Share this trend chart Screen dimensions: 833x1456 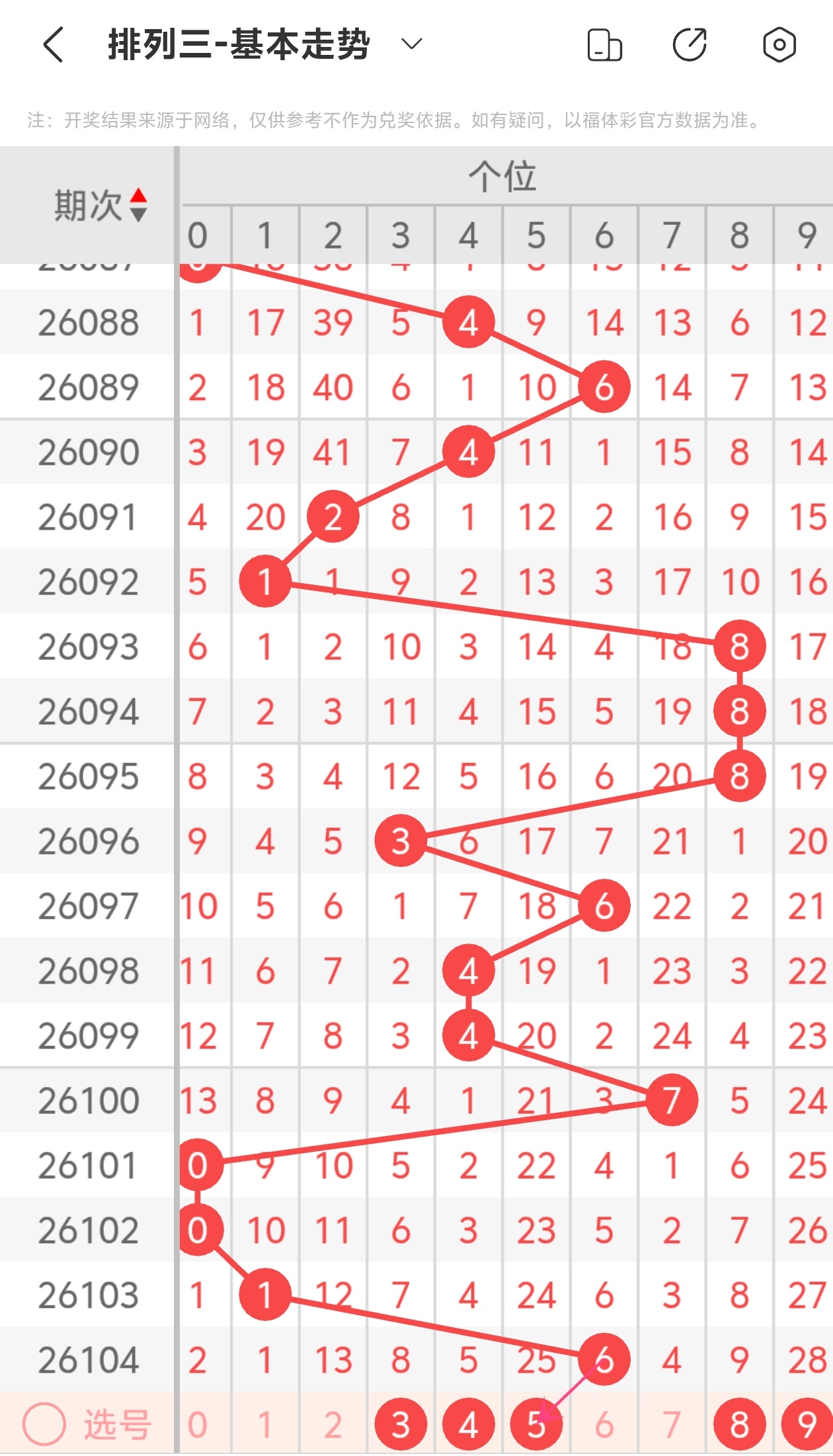click(x=690, y=45)
